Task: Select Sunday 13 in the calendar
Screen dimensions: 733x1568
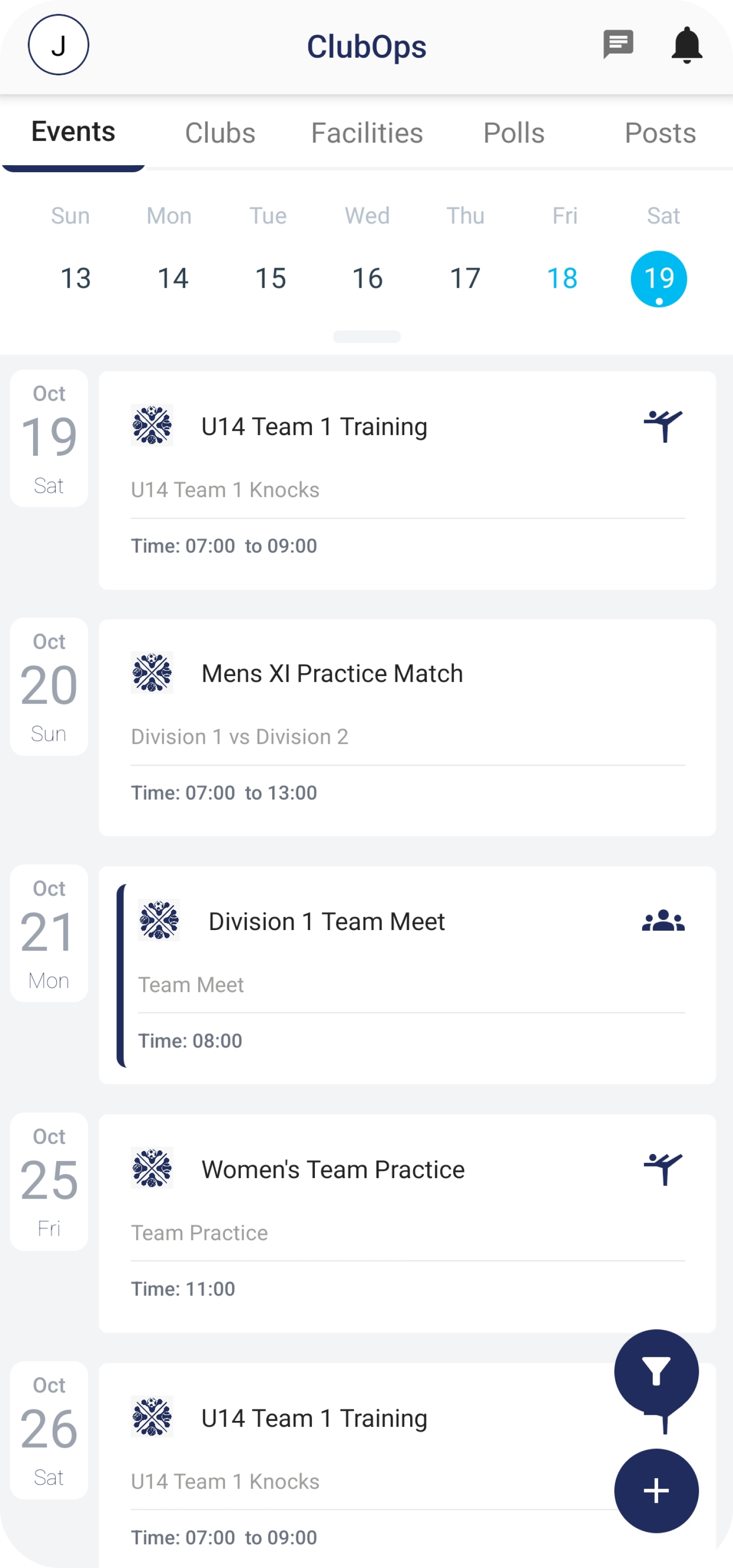Action: pos(75,278)
